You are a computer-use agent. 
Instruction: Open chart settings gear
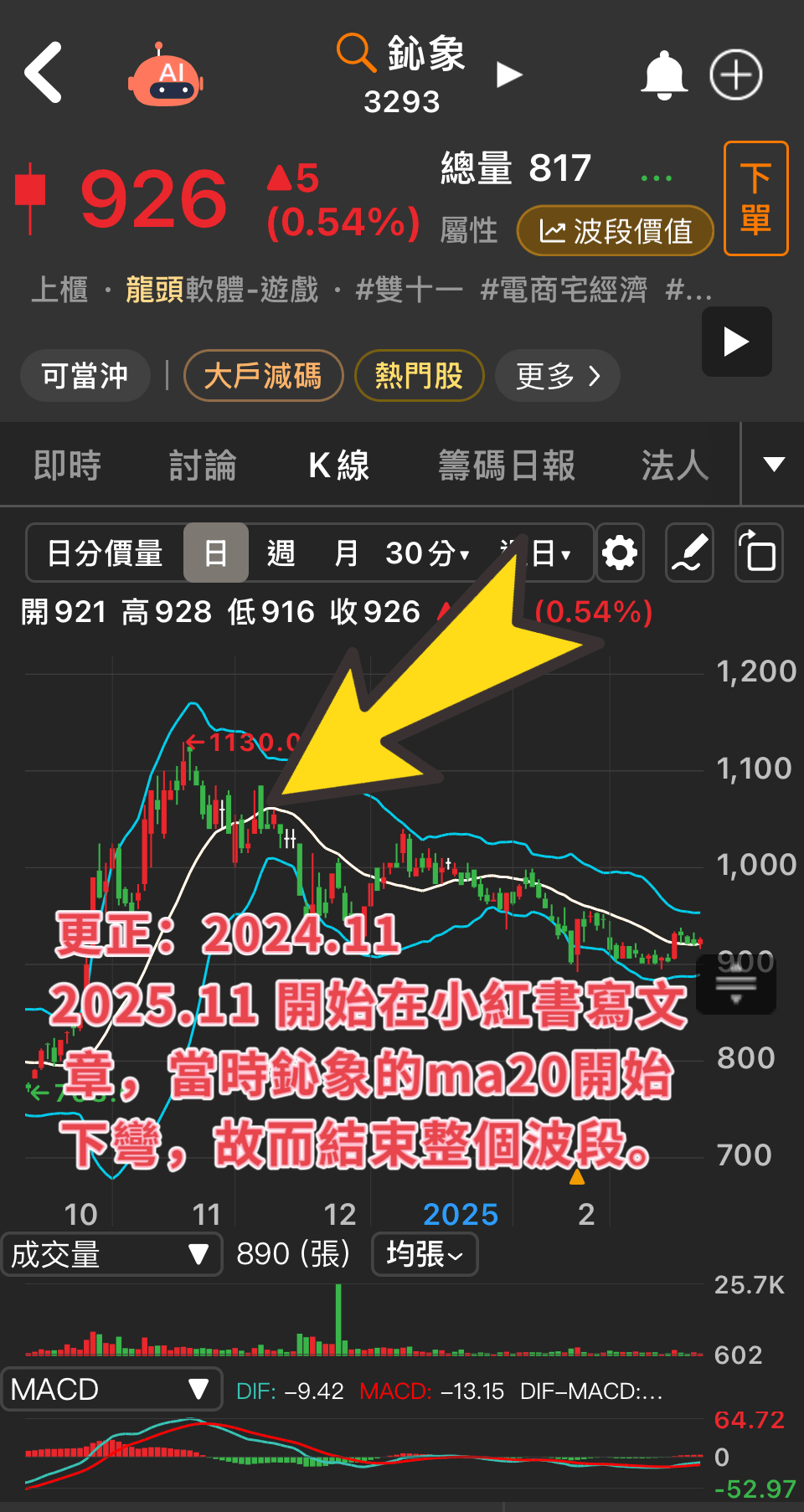pyautogui.click(x=620, y=553)
